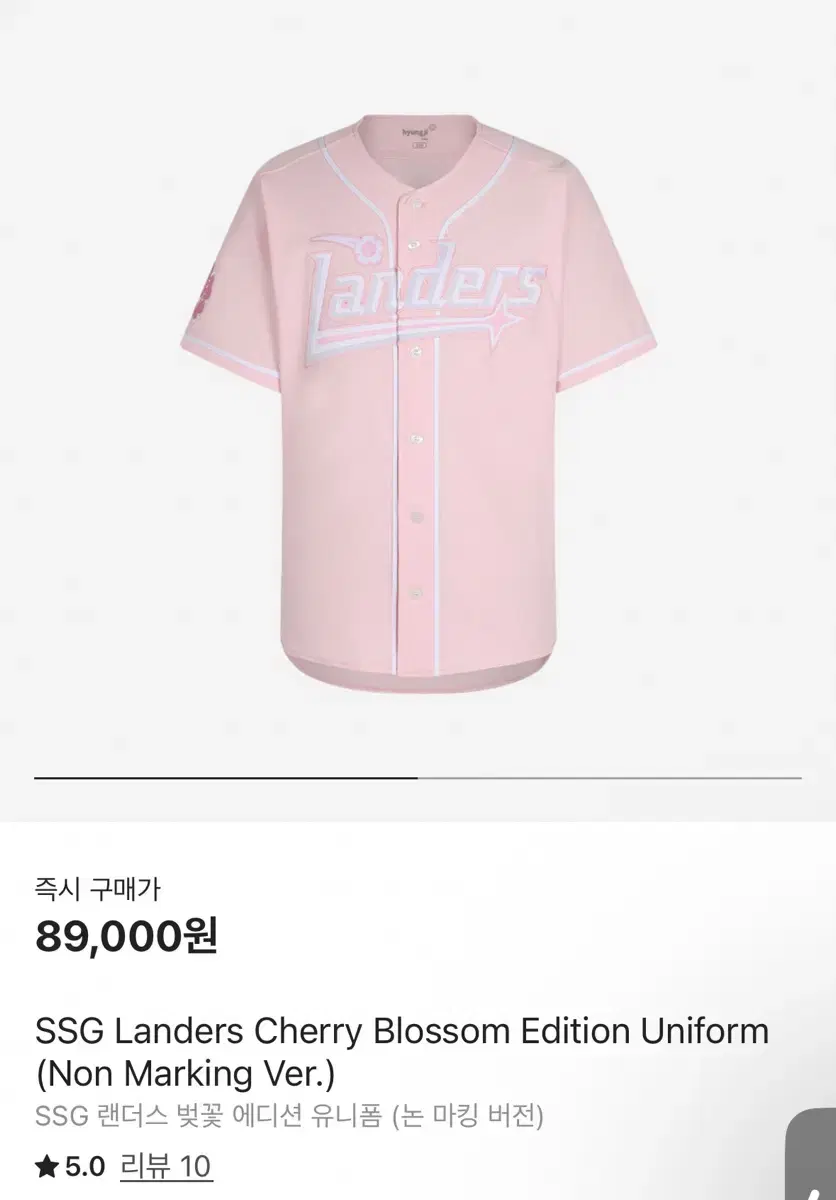Viewport: 836px width, 1200px height.
Task: Tap the 5.0 rating score
Action: pos(86,1166)
